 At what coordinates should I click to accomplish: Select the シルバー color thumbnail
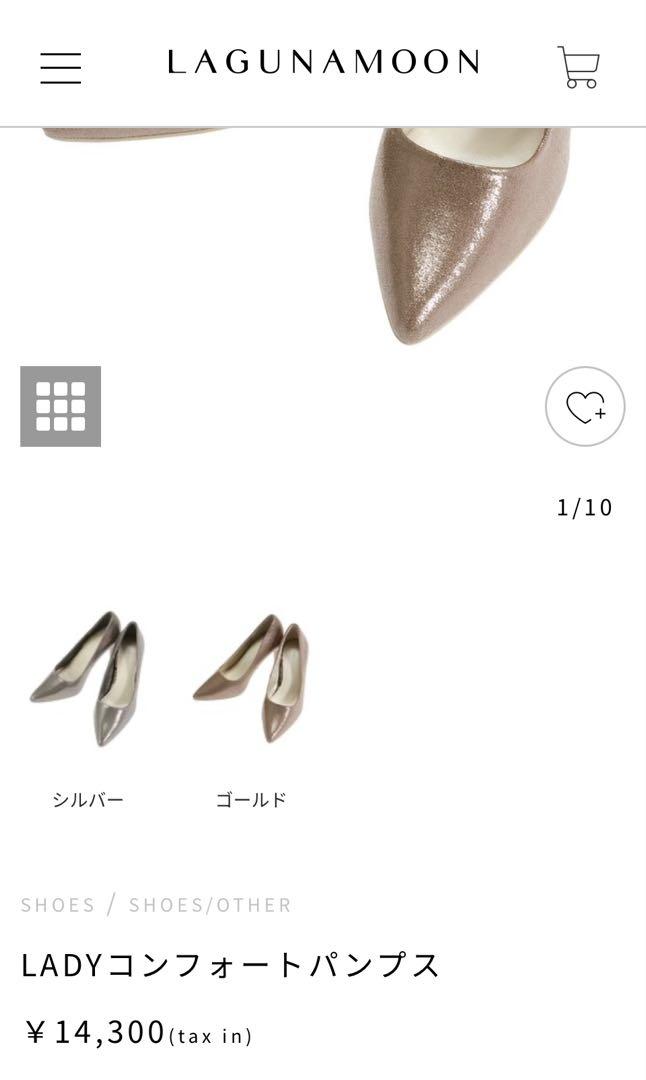[x=87, y=679]
